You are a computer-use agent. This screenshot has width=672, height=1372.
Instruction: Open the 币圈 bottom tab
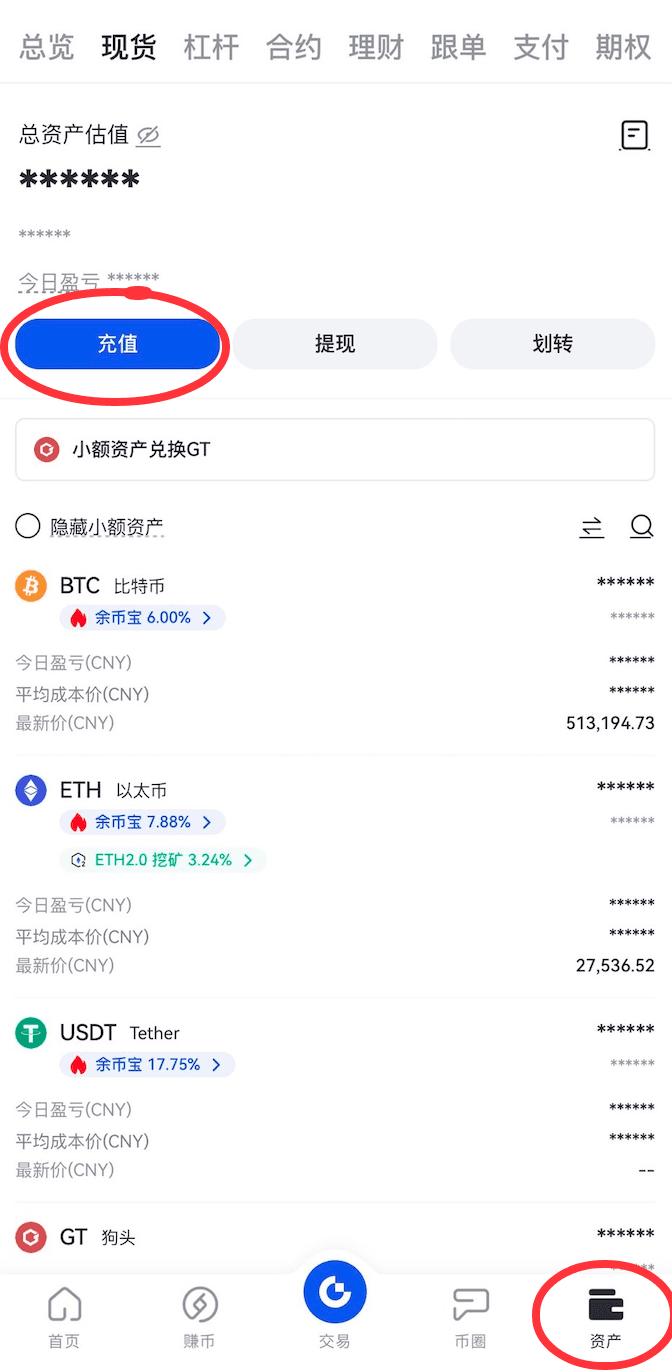coord(470,1318)
